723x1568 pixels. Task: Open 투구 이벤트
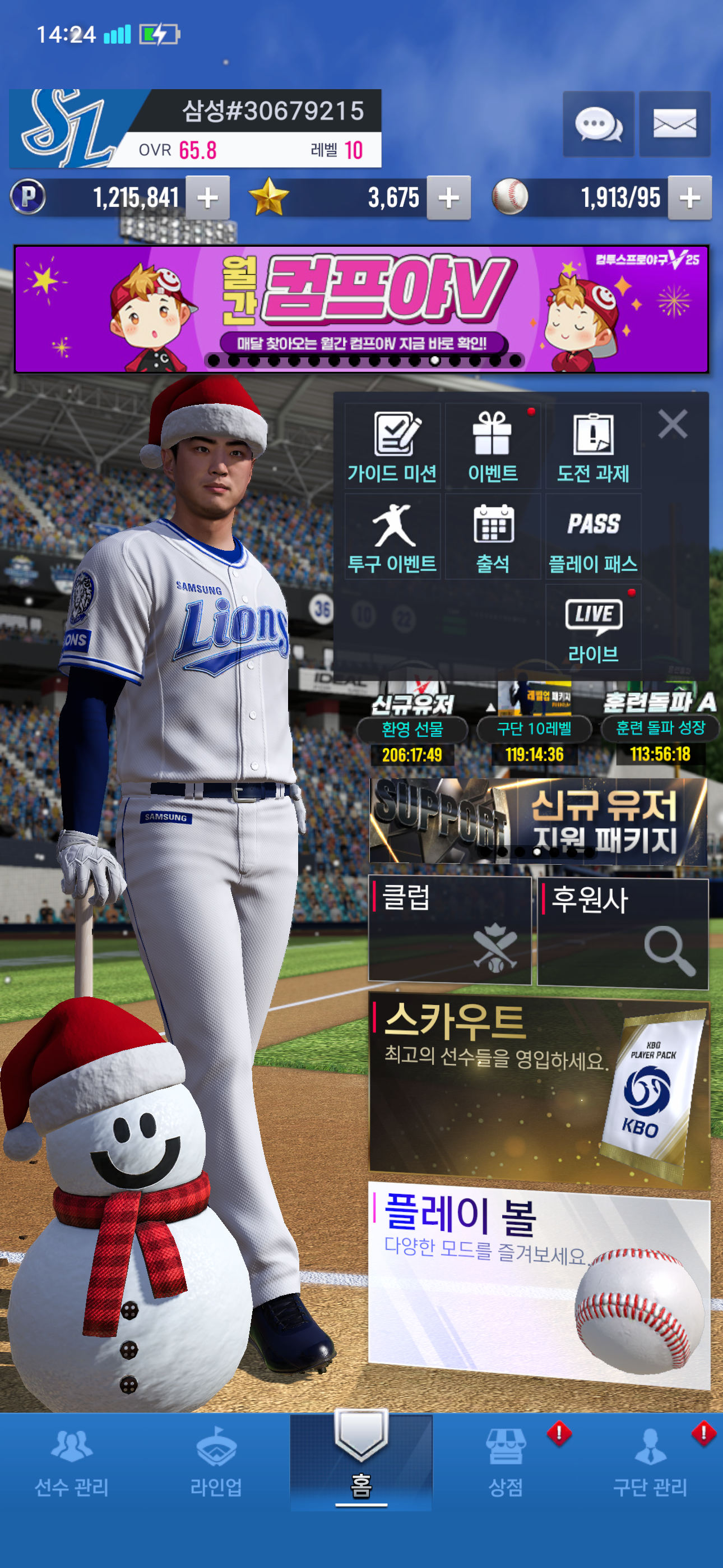pyautogui.click(x=392, y=537)
